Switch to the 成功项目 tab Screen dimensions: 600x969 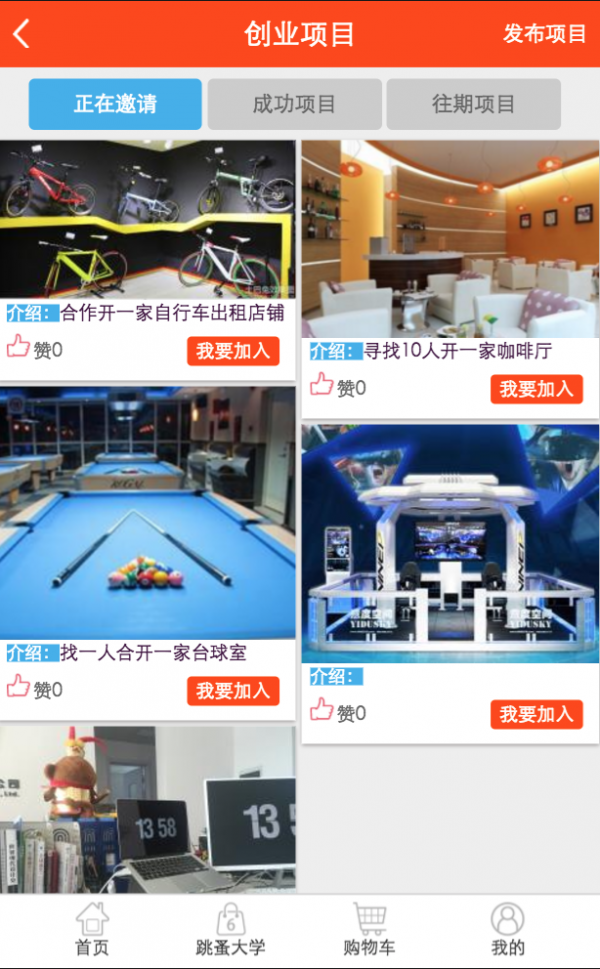(294, 104)
